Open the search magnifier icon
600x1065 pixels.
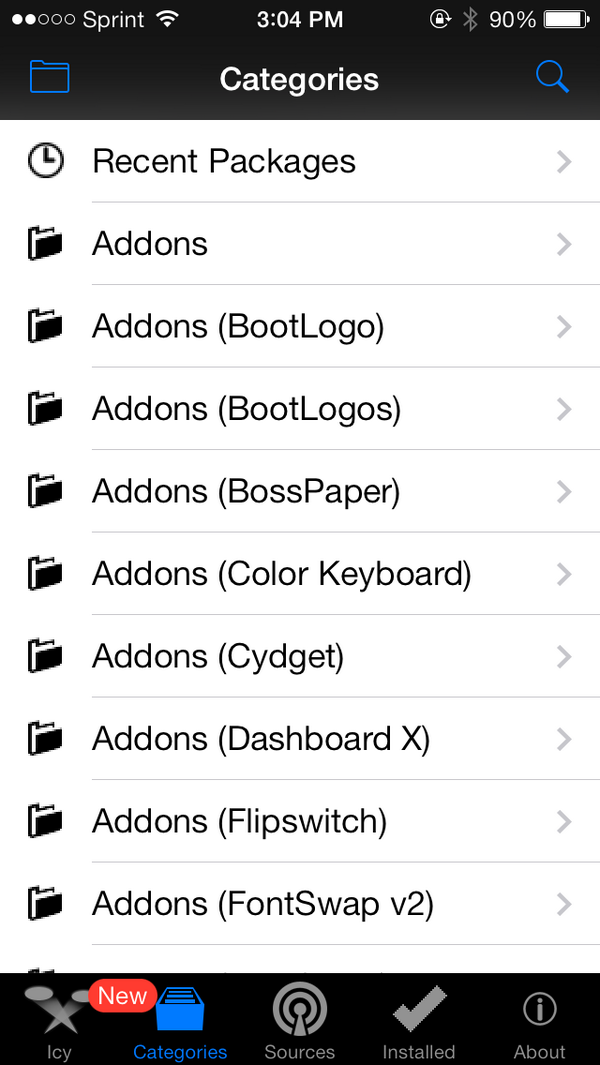coord(552,77)
